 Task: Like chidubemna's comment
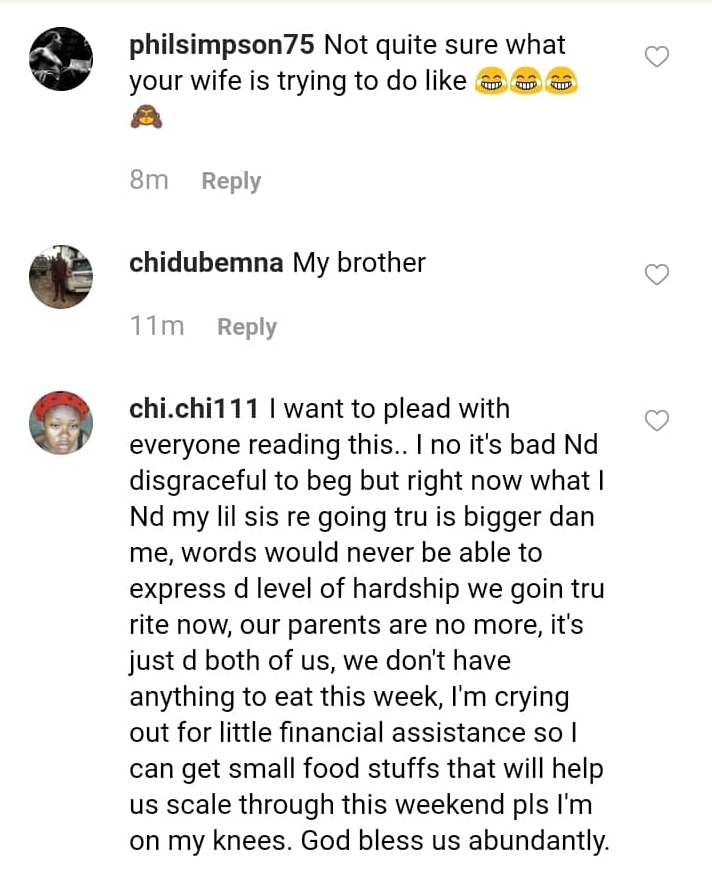click(x=656, y=275)
